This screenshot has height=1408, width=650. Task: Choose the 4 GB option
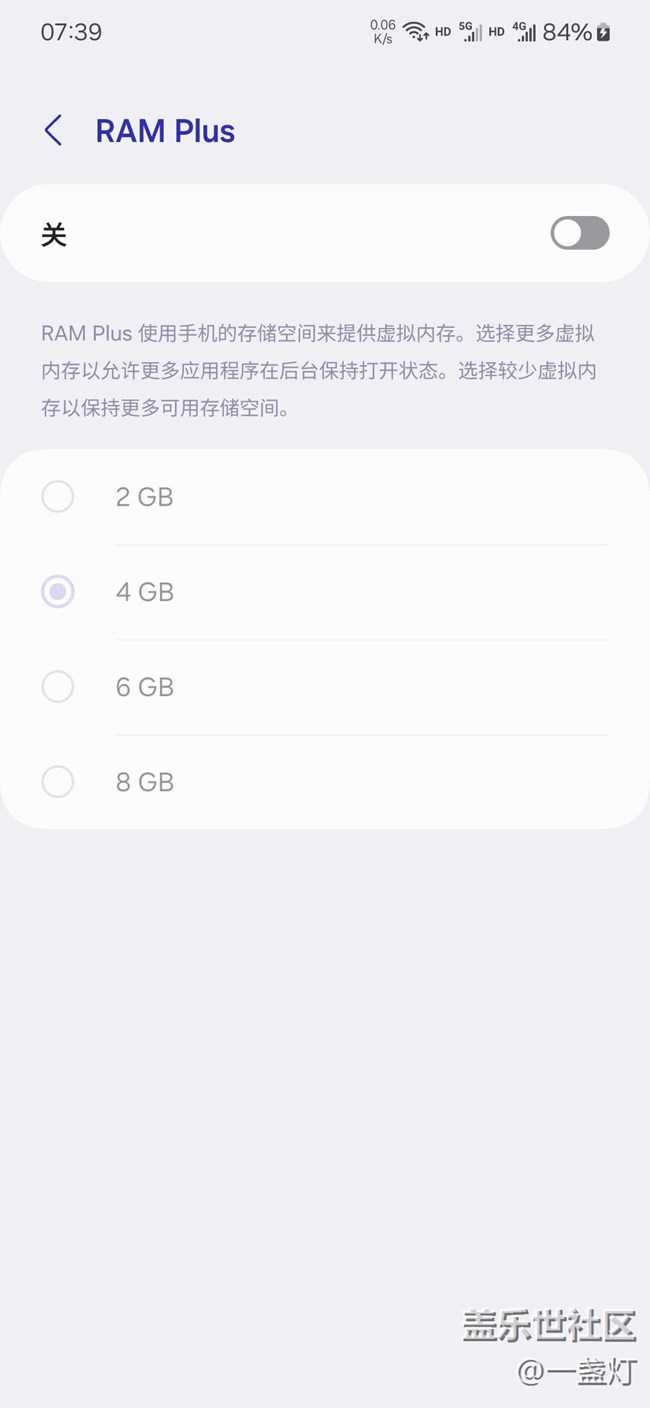[x=58, y=592]
